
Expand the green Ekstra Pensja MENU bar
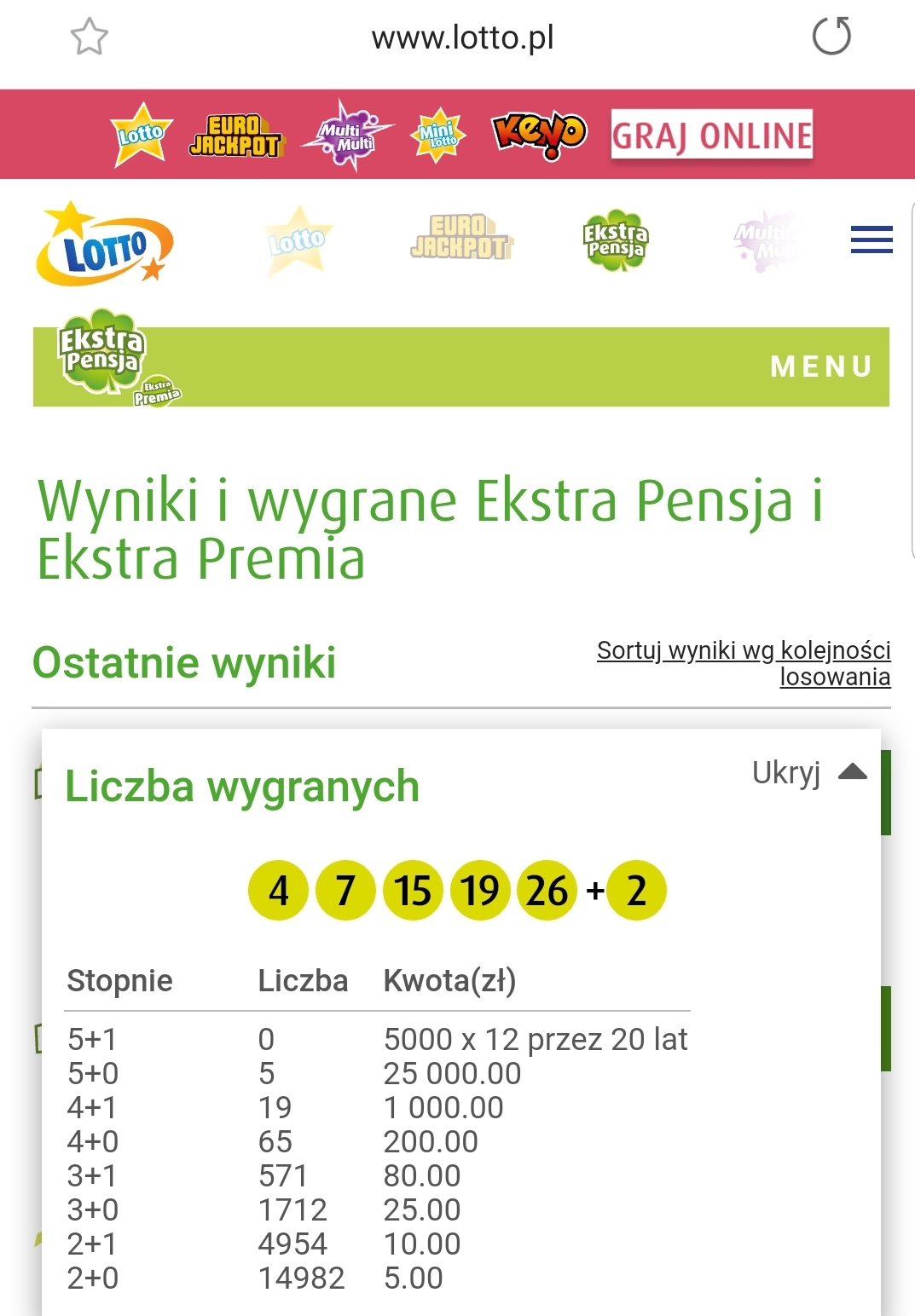coord(820,367)
